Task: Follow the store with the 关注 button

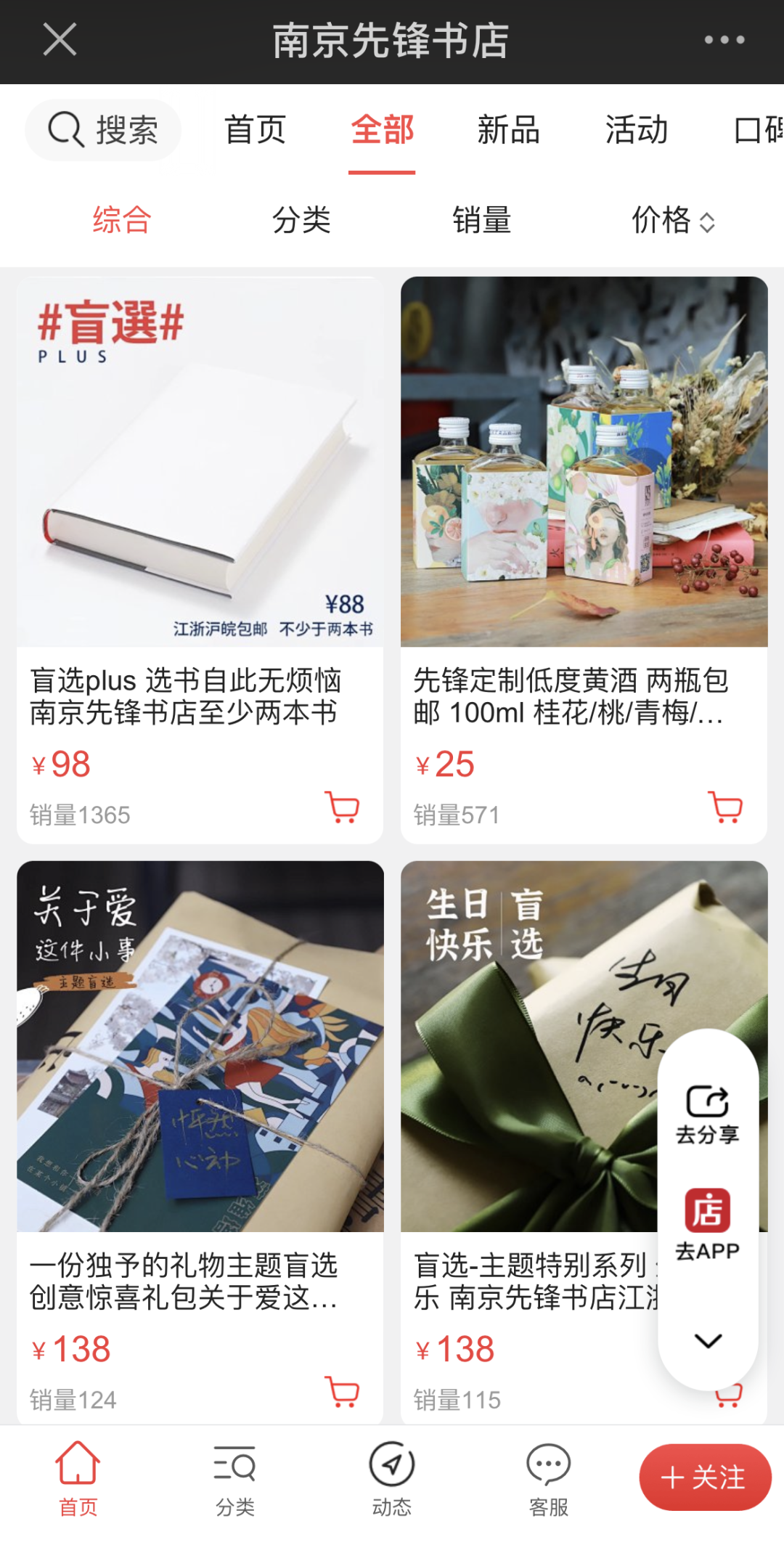Action: click(704, 1477)
